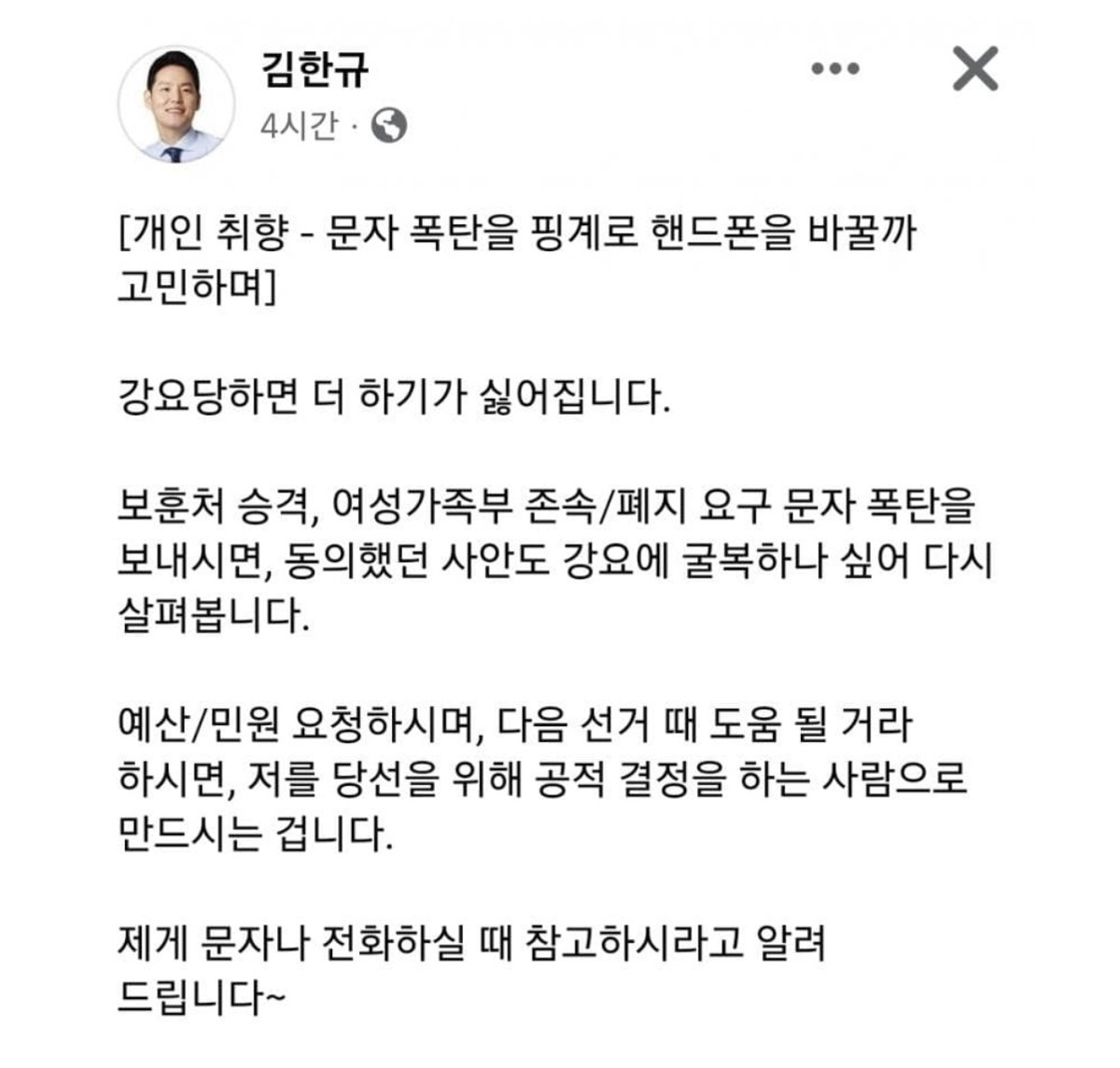The height and width of the screenshot is (1068, 1120).
Task: Open the post's three-dot options menu
Action: tap(834, 69)
